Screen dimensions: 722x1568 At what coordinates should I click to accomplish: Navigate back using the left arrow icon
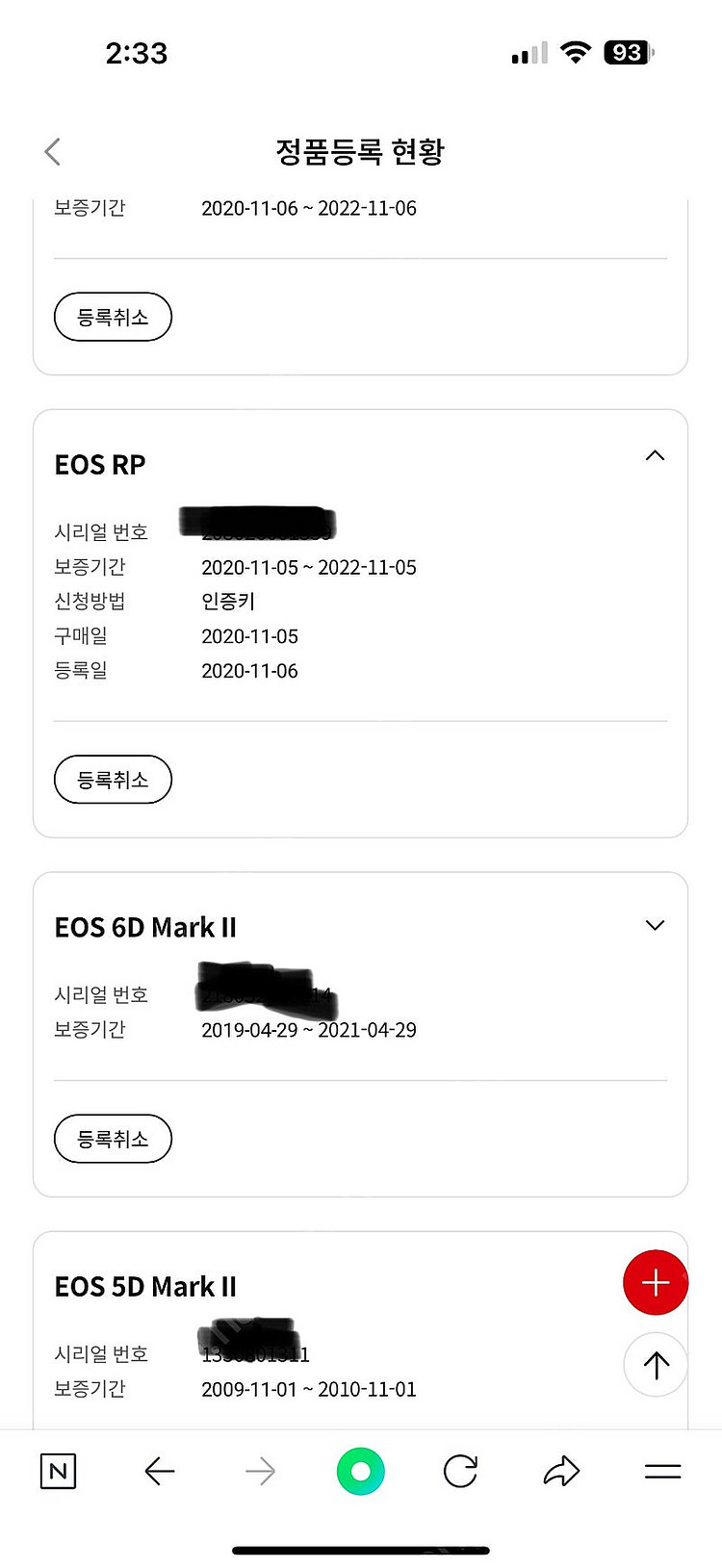(160, 1471)
